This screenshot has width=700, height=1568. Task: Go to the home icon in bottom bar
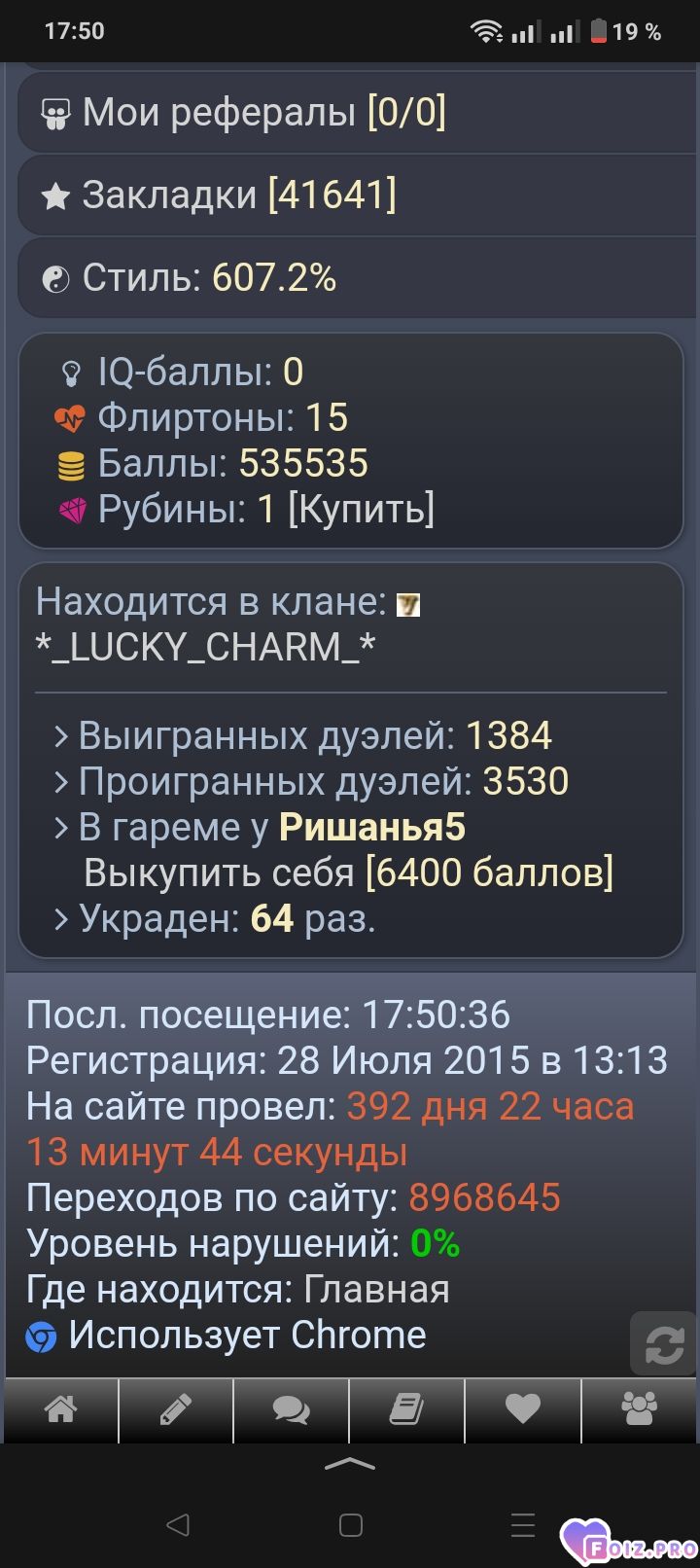click(x=60, y=1409)
